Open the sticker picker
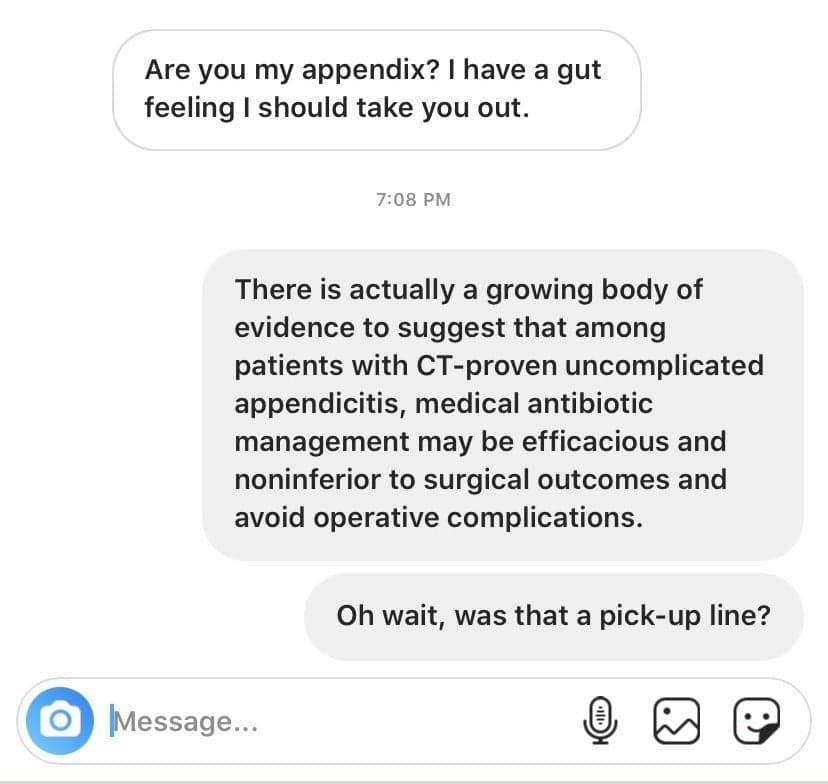 [x=756, y=720]
